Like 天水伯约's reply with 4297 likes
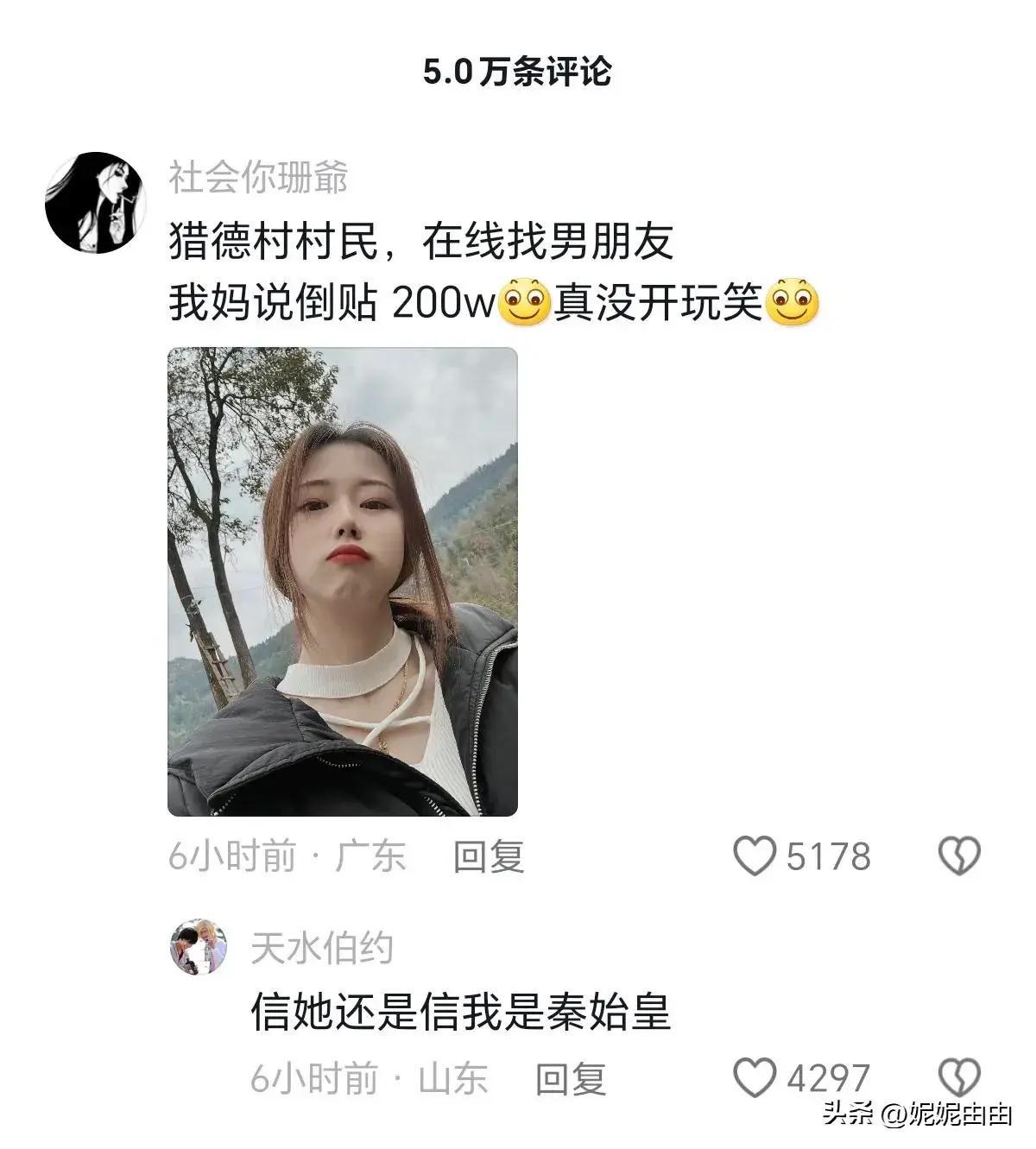The height and width of the screenshot is (1149, 1036). click(755, 1078)
